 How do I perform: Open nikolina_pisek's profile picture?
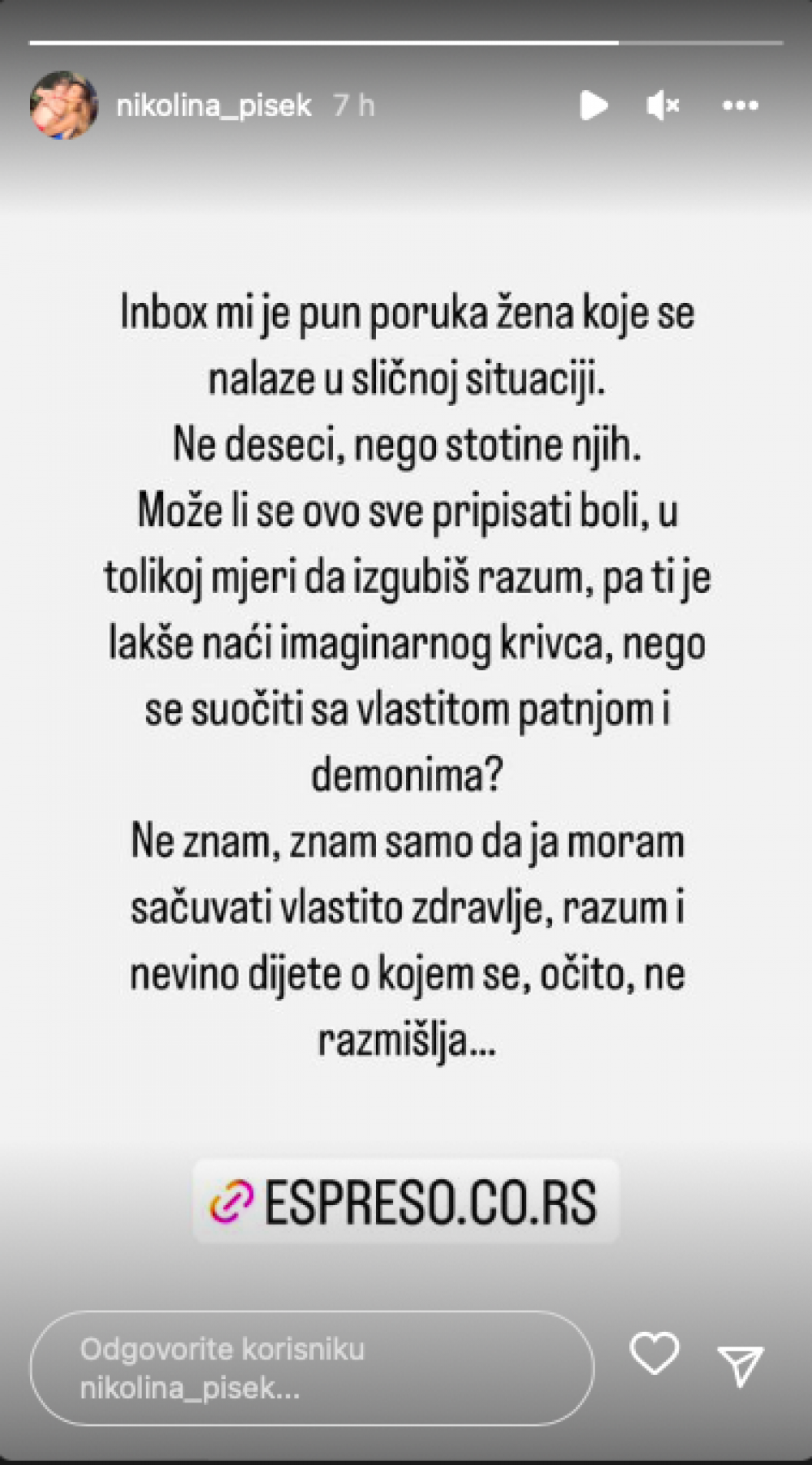coord(64,106)
